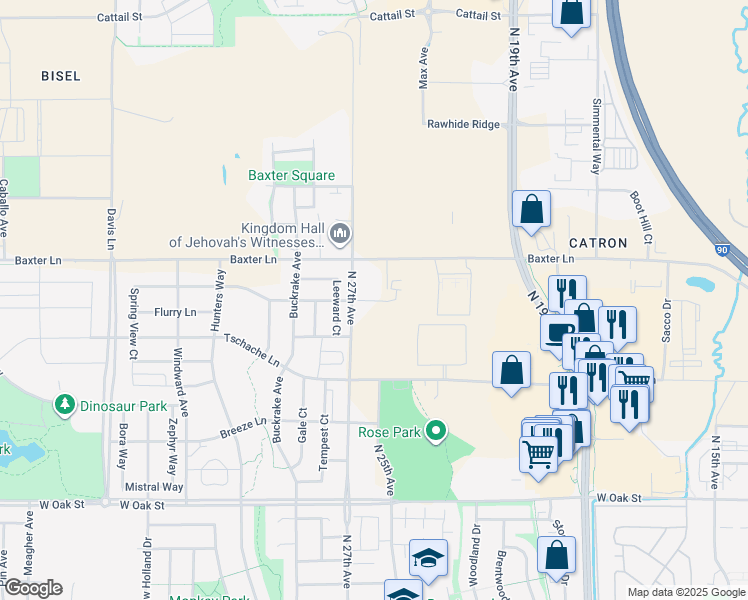Screen dimensions: 748x600
Task: Open the Rose Park map pin
Action: pos(435,432)
